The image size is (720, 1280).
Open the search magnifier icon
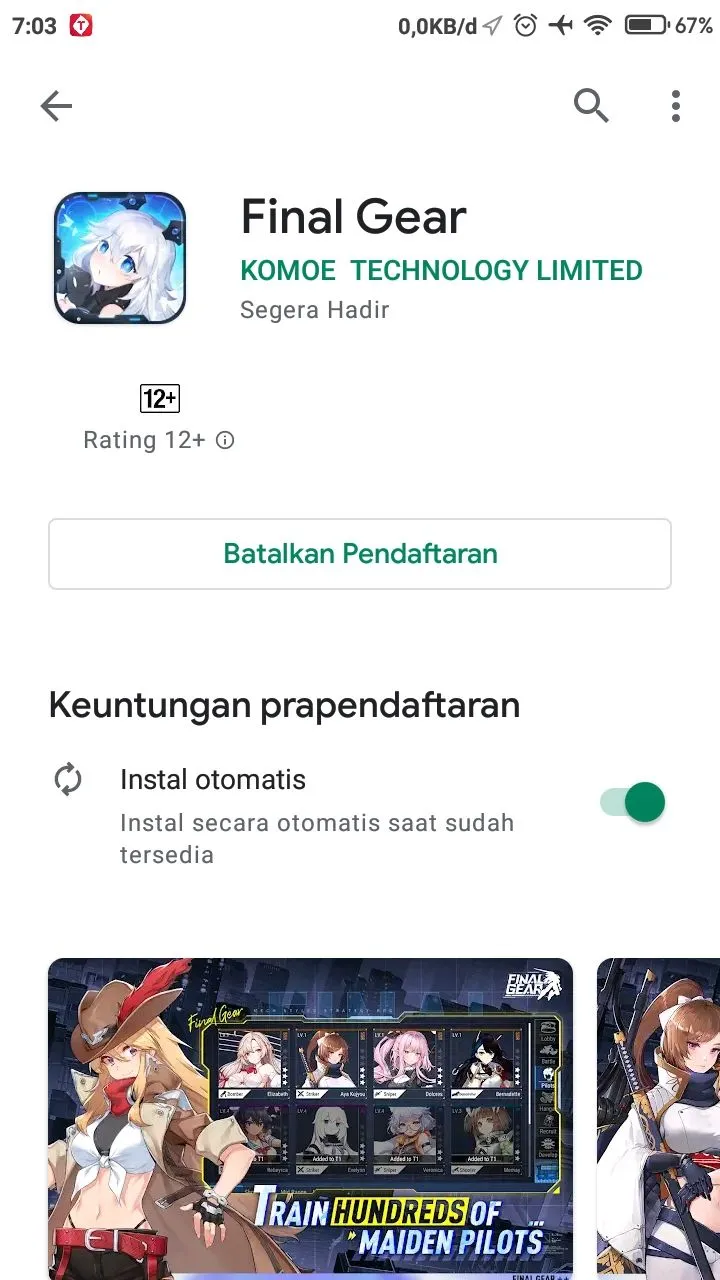[591, 105]
